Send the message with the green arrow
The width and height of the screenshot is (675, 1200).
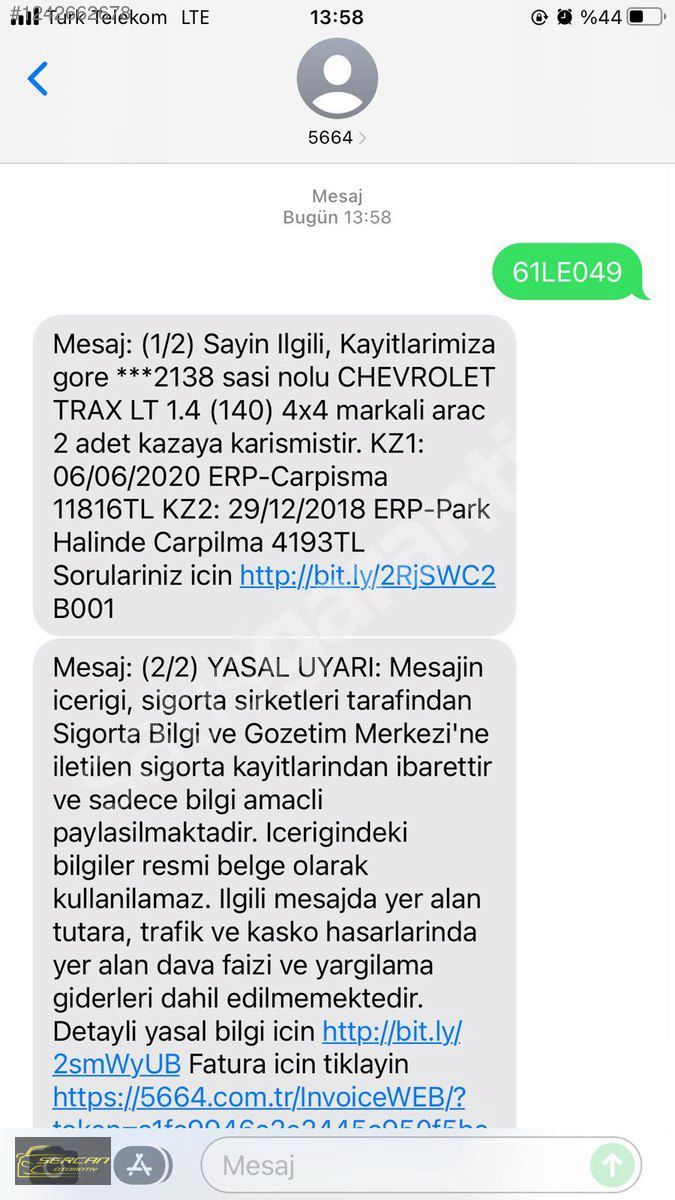pos(612,1165)
